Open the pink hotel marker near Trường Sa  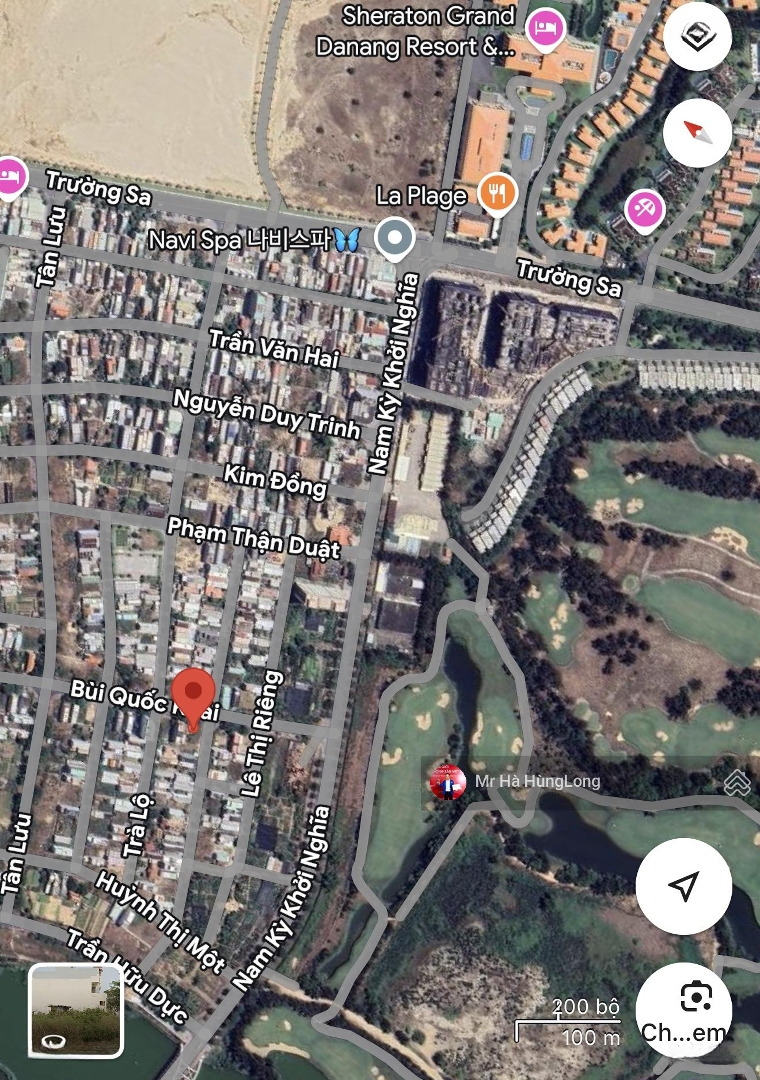(10, 177)
